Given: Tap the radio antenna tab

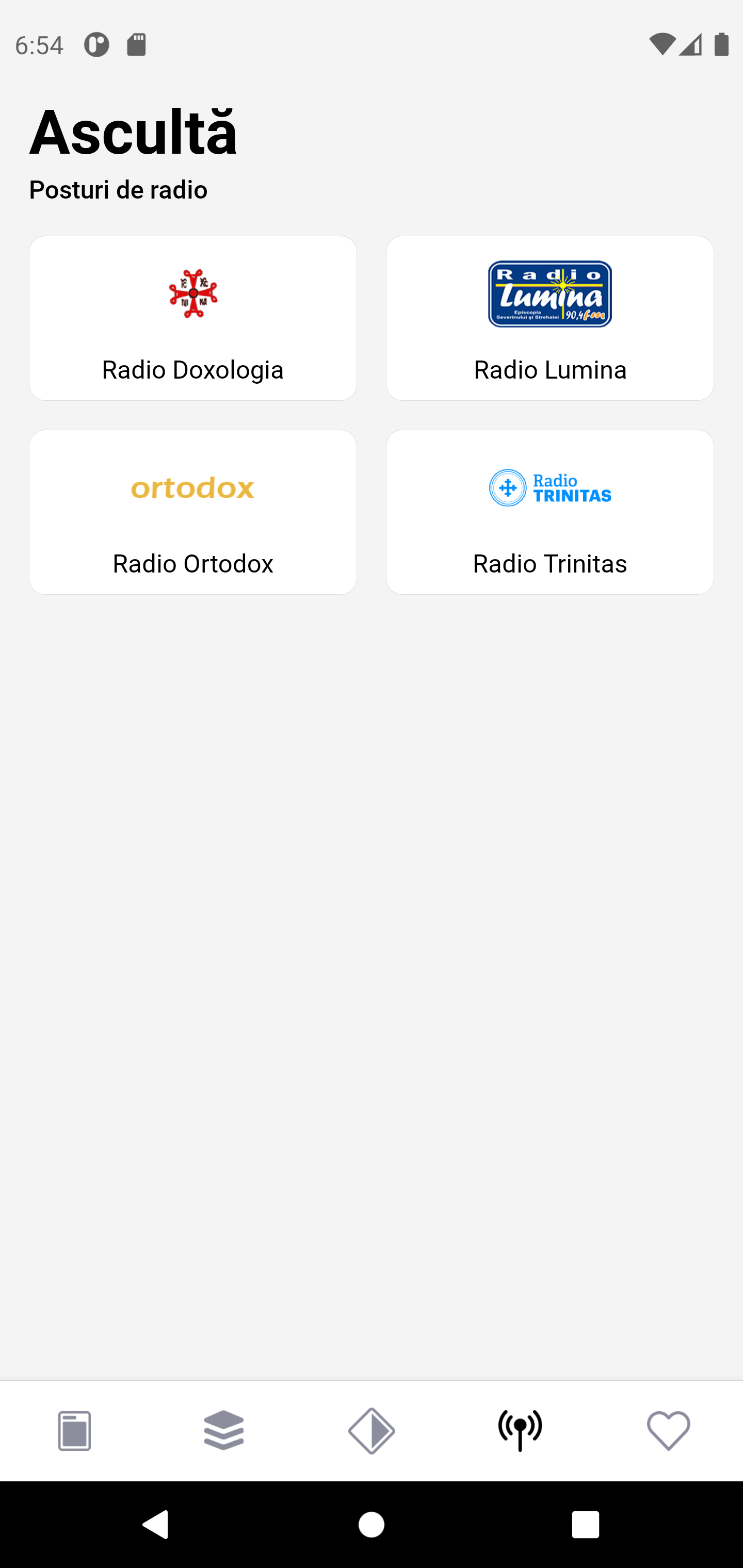Looking at the screenshot, I should [520, 1430].
